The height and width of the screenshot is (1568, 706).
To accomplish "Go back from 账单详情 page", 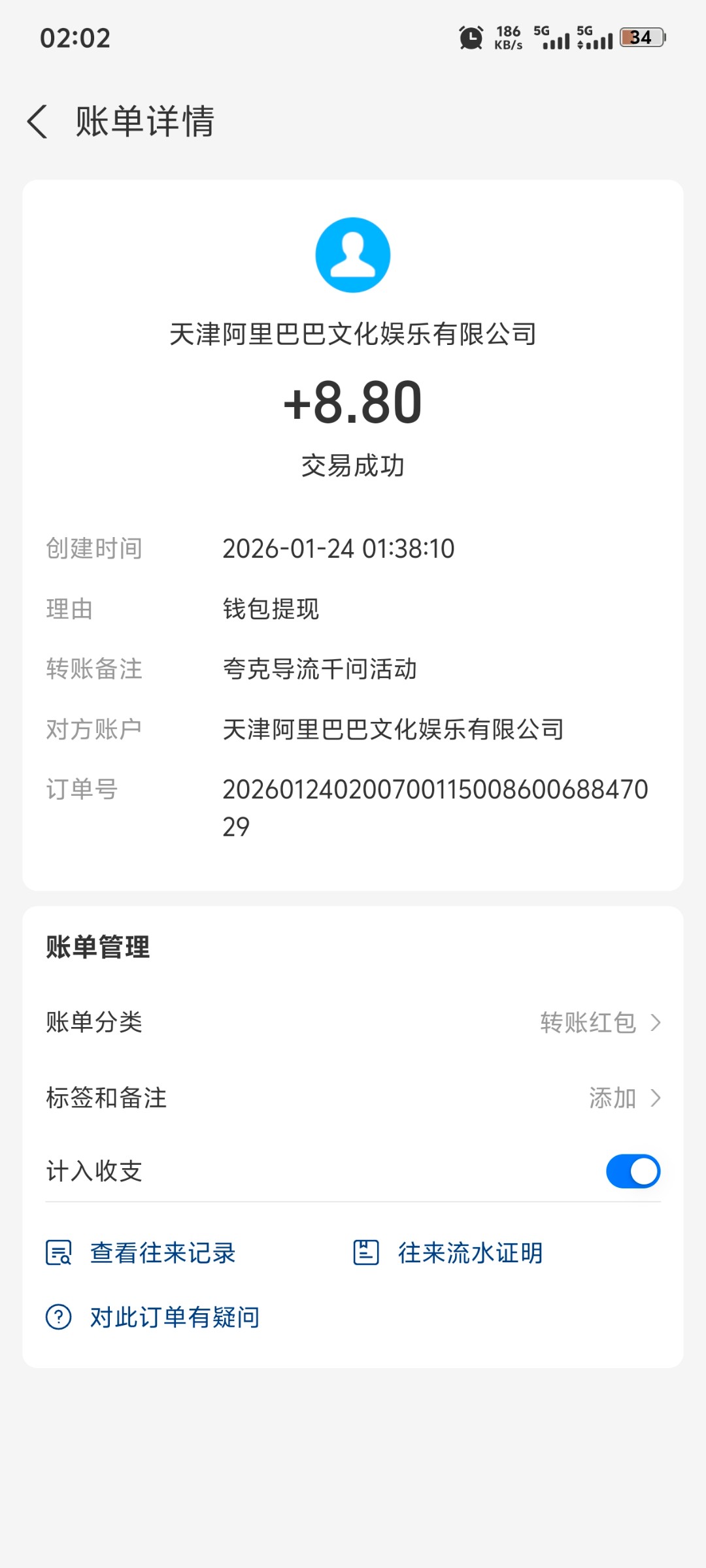I will click(38, 122).
